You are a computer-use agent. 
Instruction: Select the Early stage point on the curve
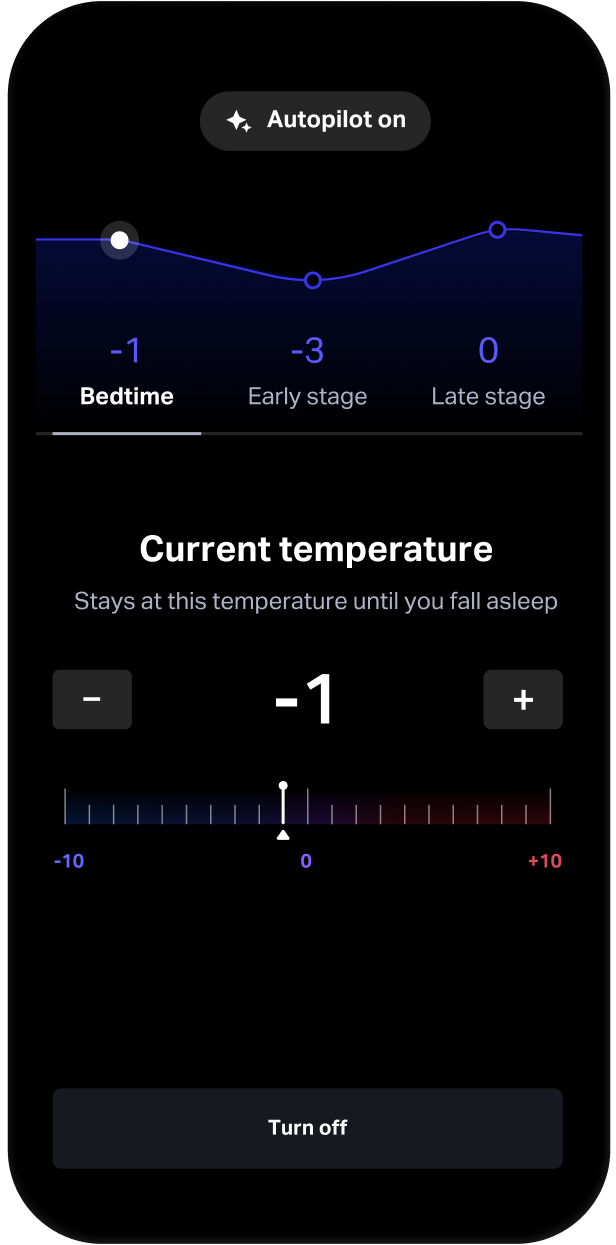click(313, 281)
